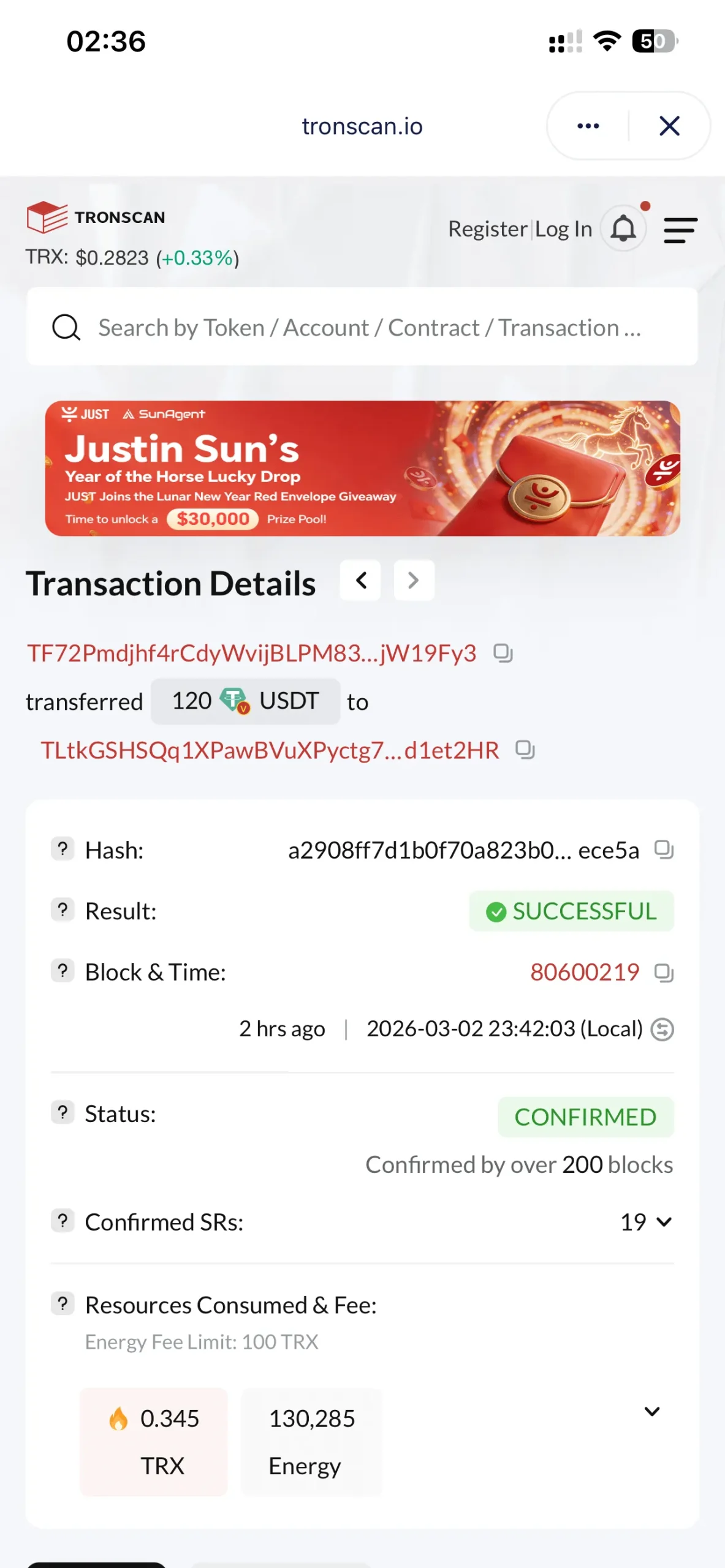This screenshot has height=1568, width=725.
Task: Open the Justin Sun's Lucky Drop banner
Action: 362,469
